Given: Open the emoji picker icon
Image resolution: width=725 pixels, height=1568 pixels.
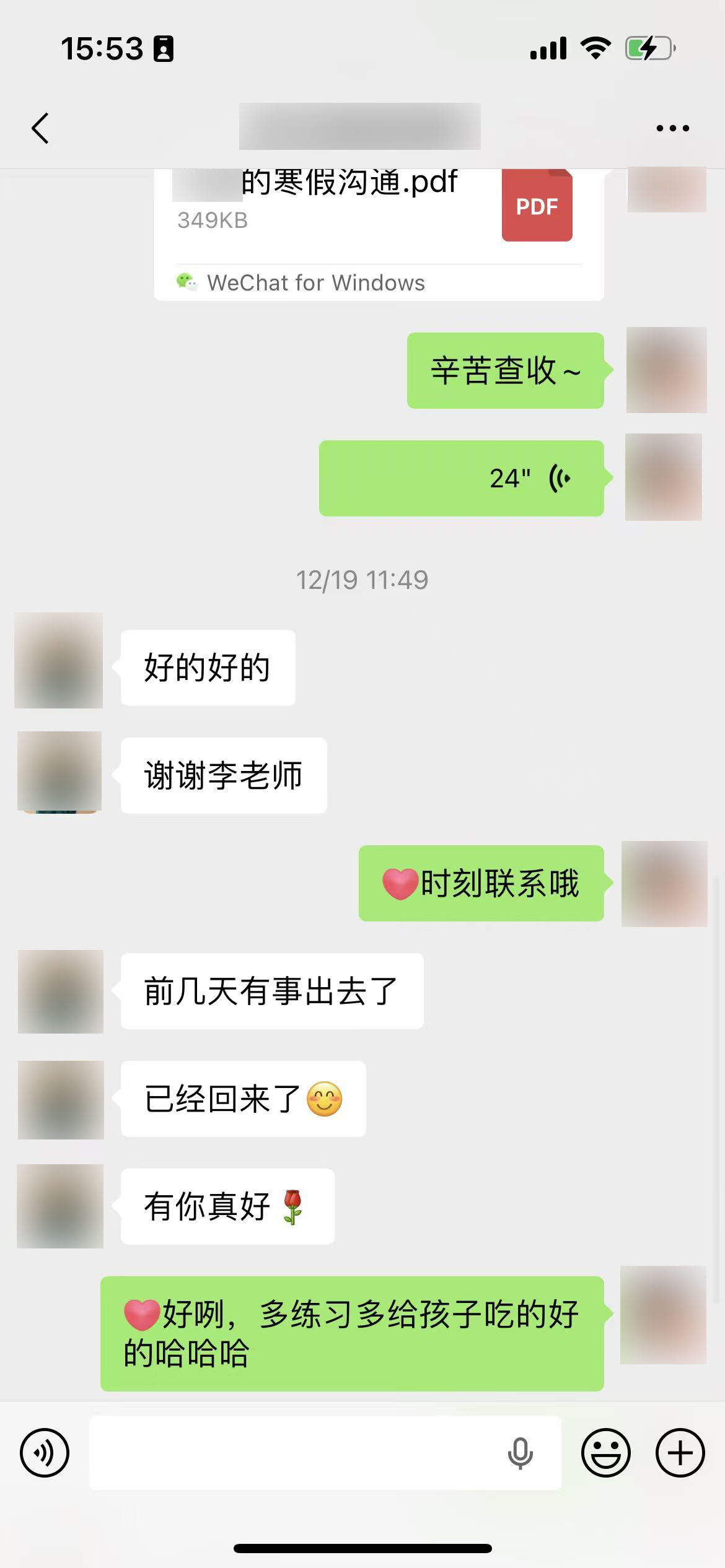Looking at the screenshot, I should (x=606, y=1452).
